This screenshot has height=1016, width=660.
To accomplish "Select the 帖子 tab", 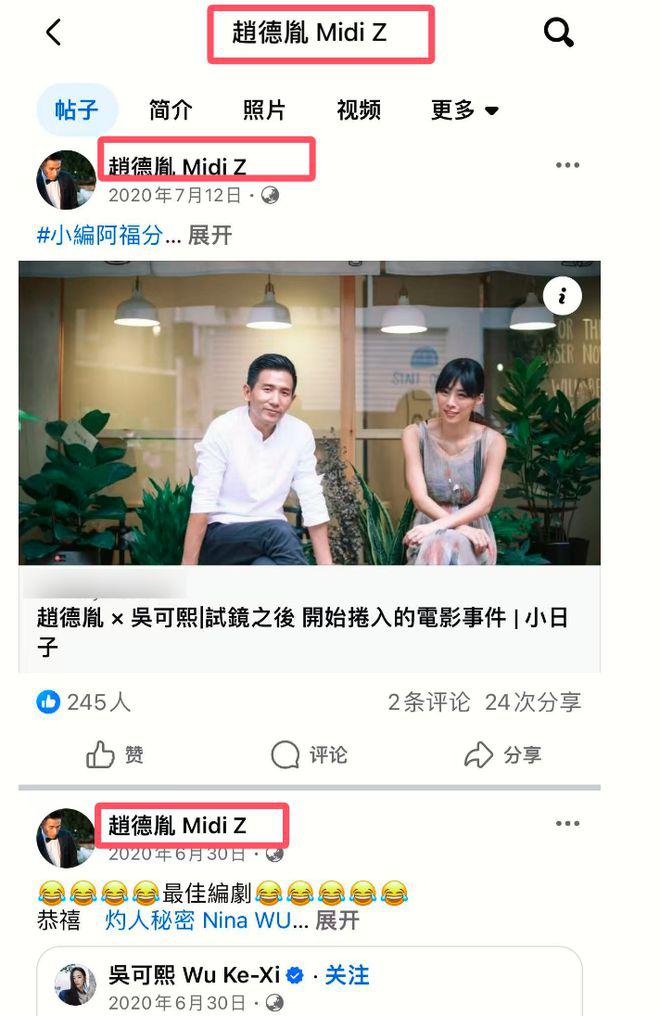I will [77, 110].
